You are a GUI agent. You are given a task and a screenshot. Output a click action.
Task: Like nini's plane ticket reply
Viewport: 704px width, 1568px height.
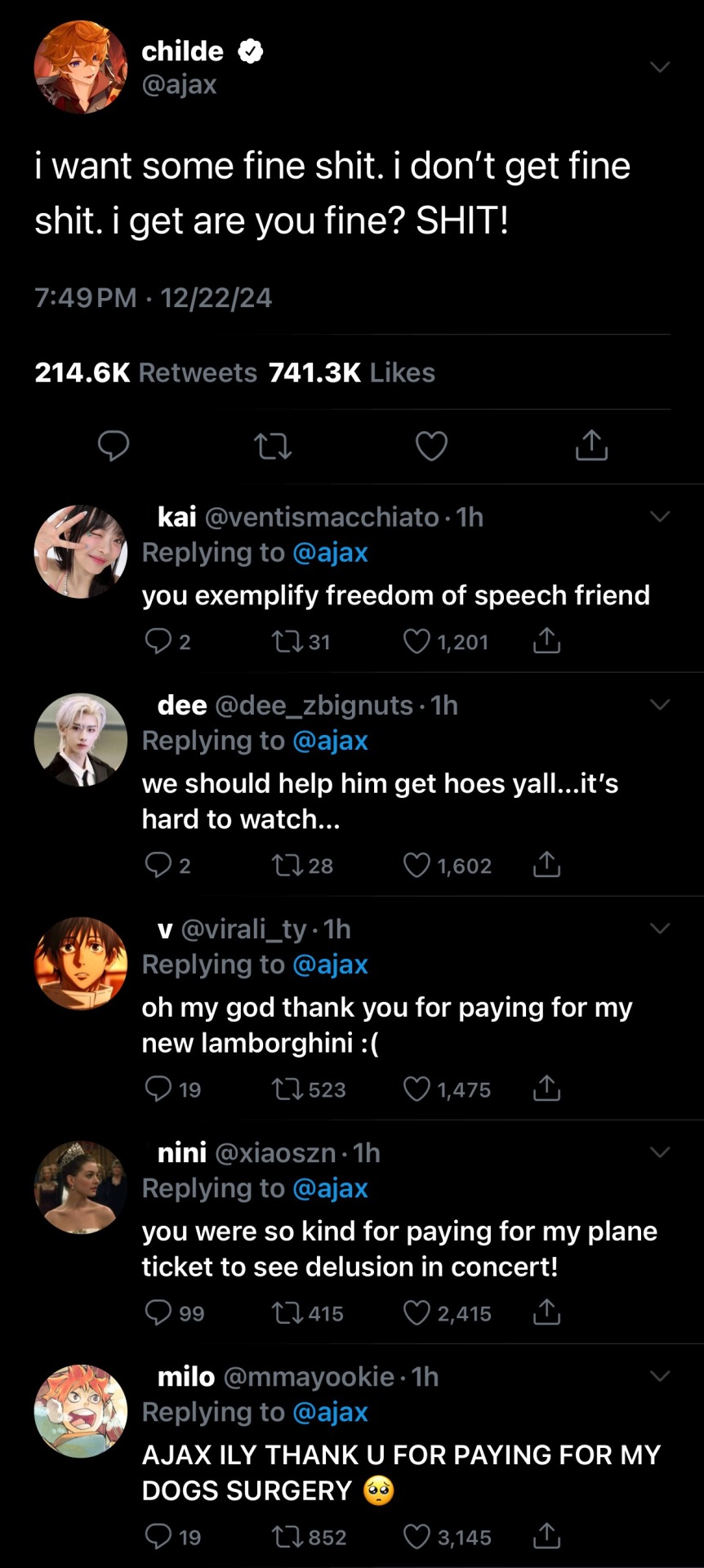coord(417,1313)
